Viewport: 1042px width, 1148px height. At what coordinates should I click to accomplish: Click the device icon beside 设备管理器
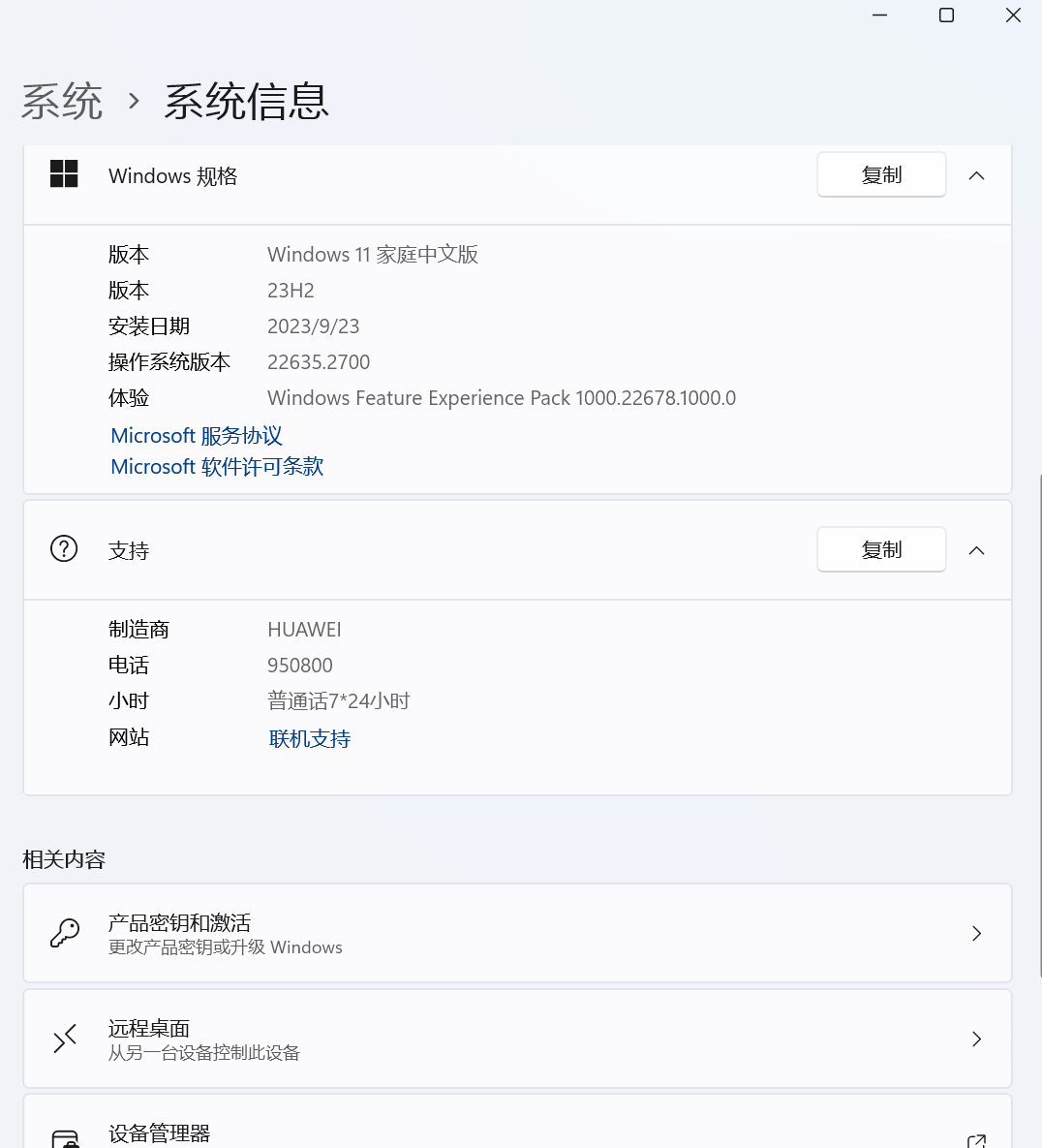[x=64, y=1138]
